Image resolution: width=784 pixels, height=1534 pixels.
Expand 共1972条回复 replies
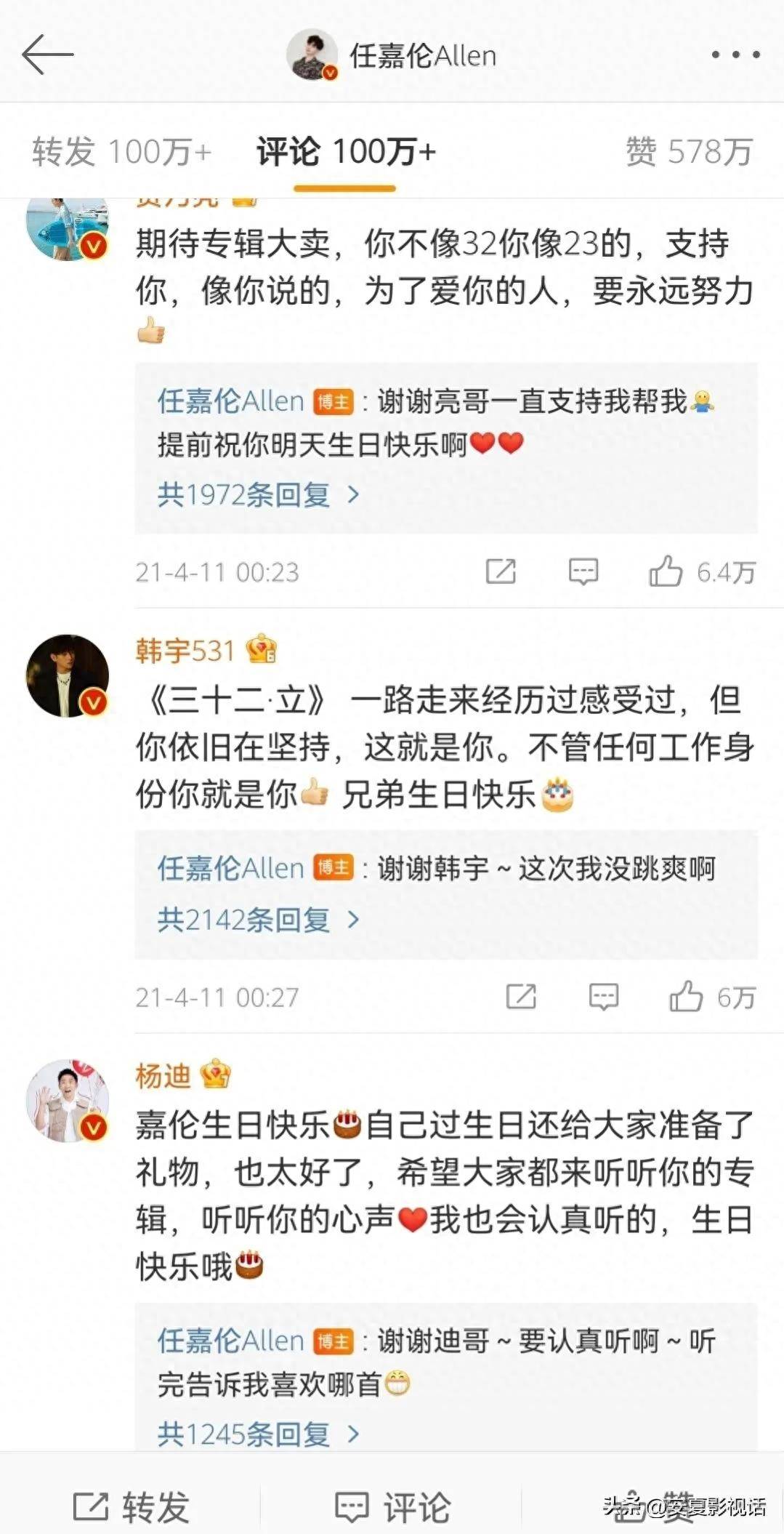(x=258, y=495)
